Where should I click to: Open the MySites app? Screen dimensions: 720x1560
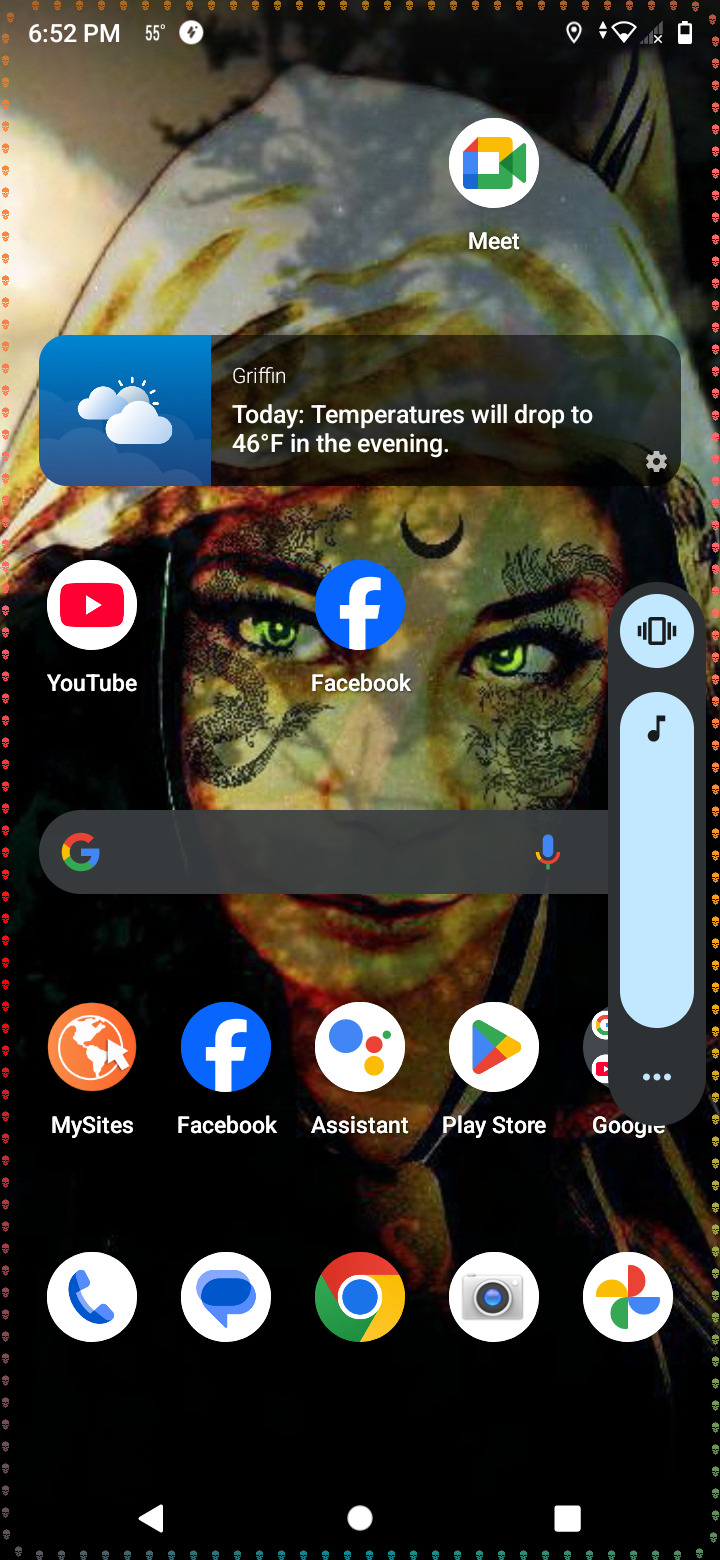92,1047
